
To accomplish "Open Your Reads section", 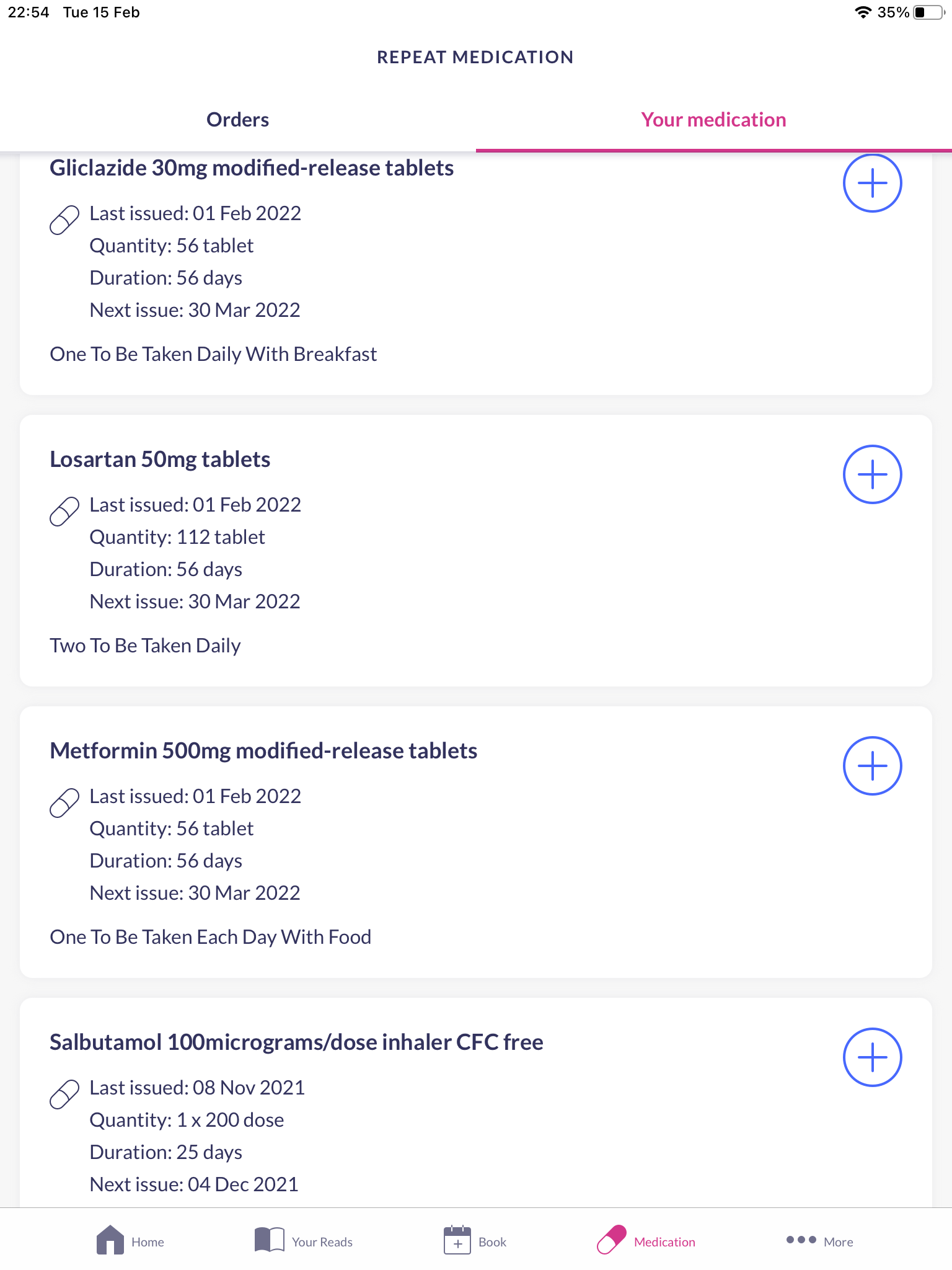I will (304, 1241).
